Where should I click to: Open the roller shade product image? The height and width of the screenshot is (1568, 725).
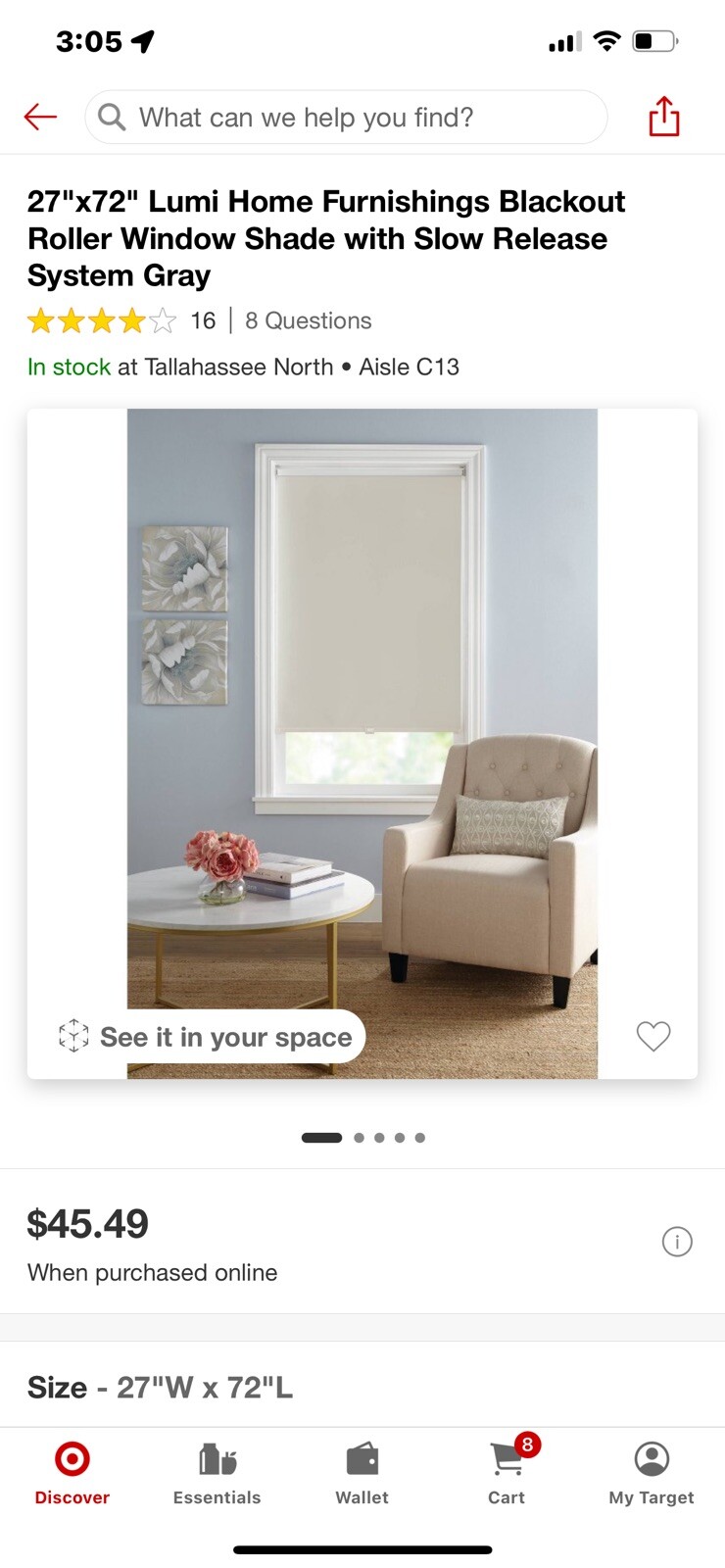pos(362,744)
